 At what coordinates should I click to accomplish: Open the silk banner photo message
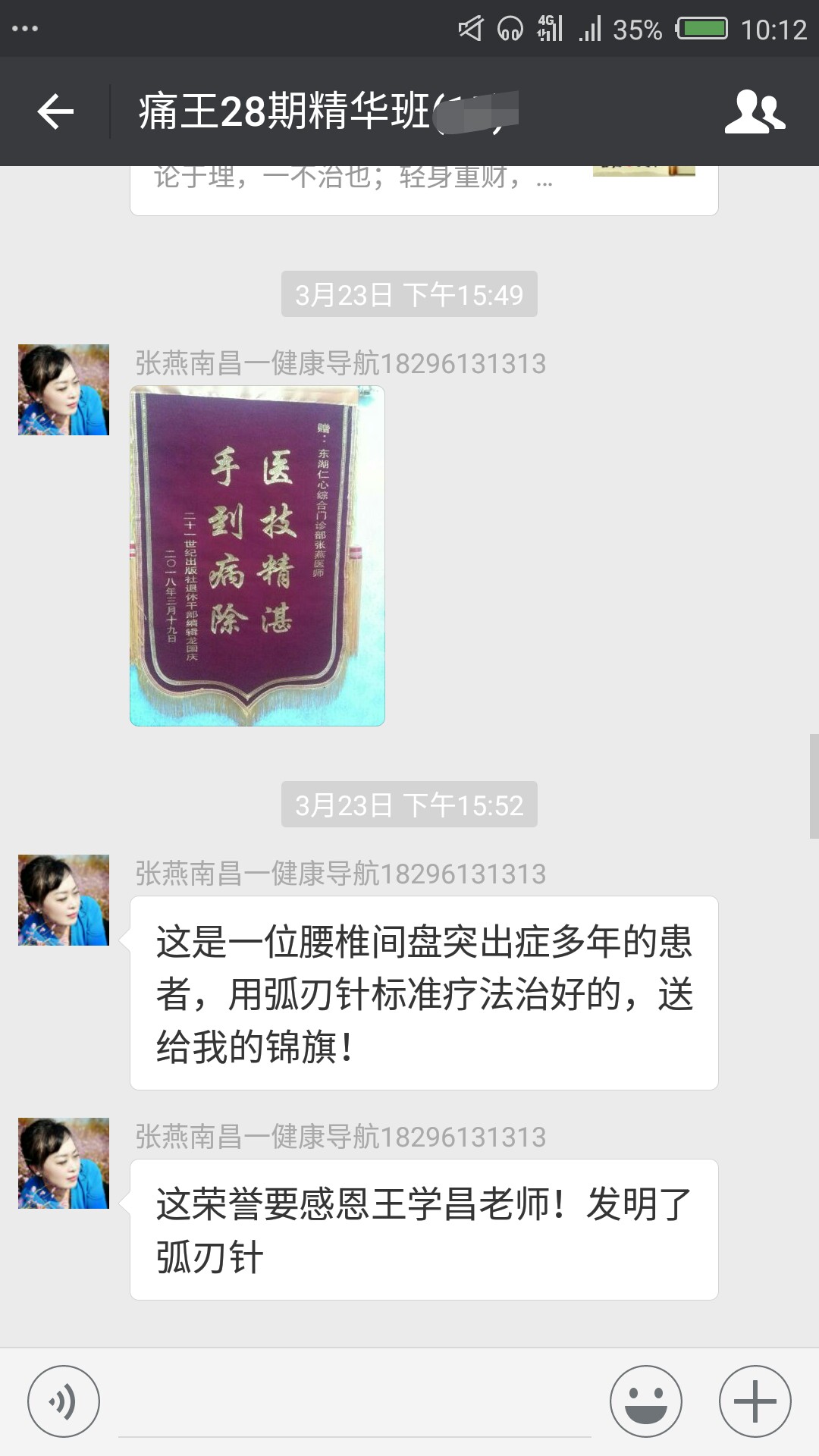(257, 556)
